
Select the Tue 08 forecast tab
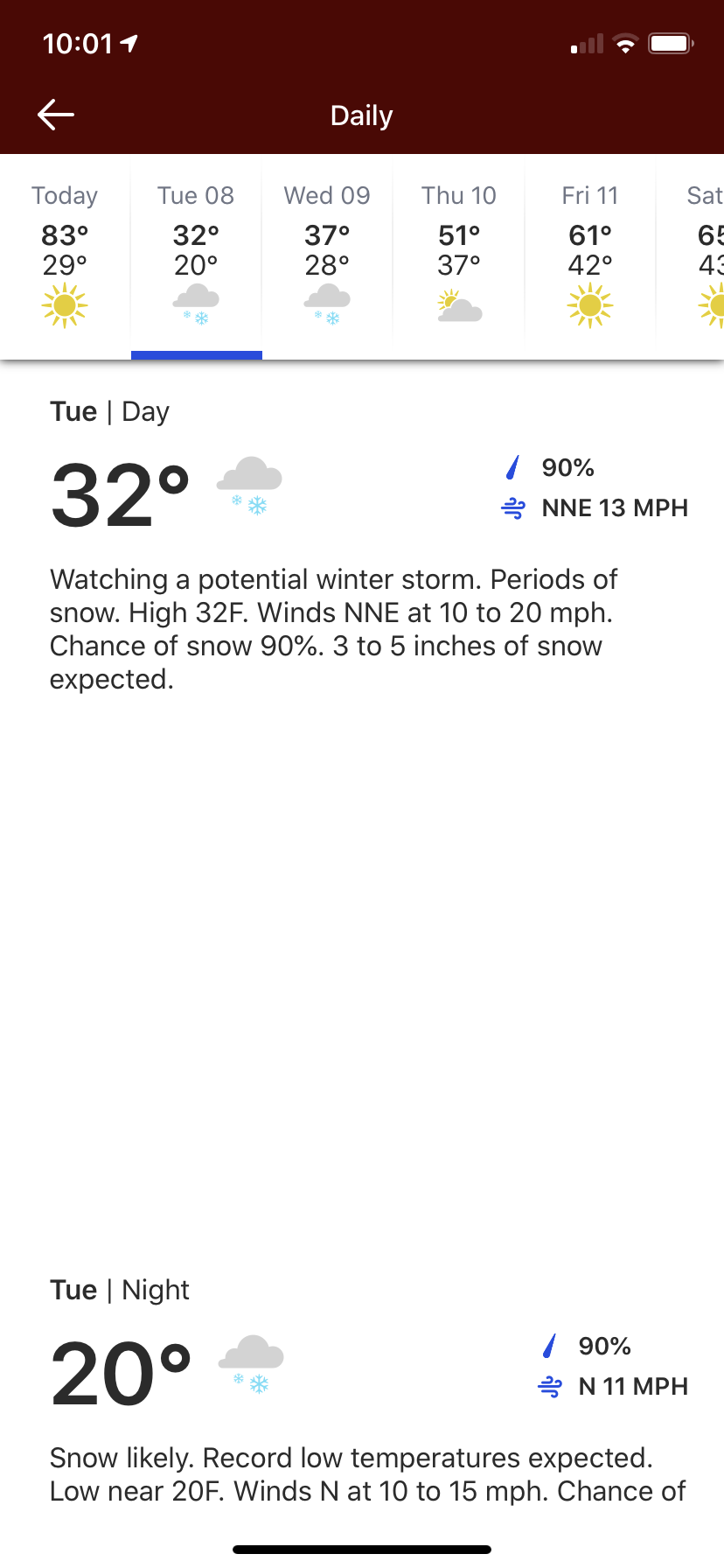[x=196, y=255]
